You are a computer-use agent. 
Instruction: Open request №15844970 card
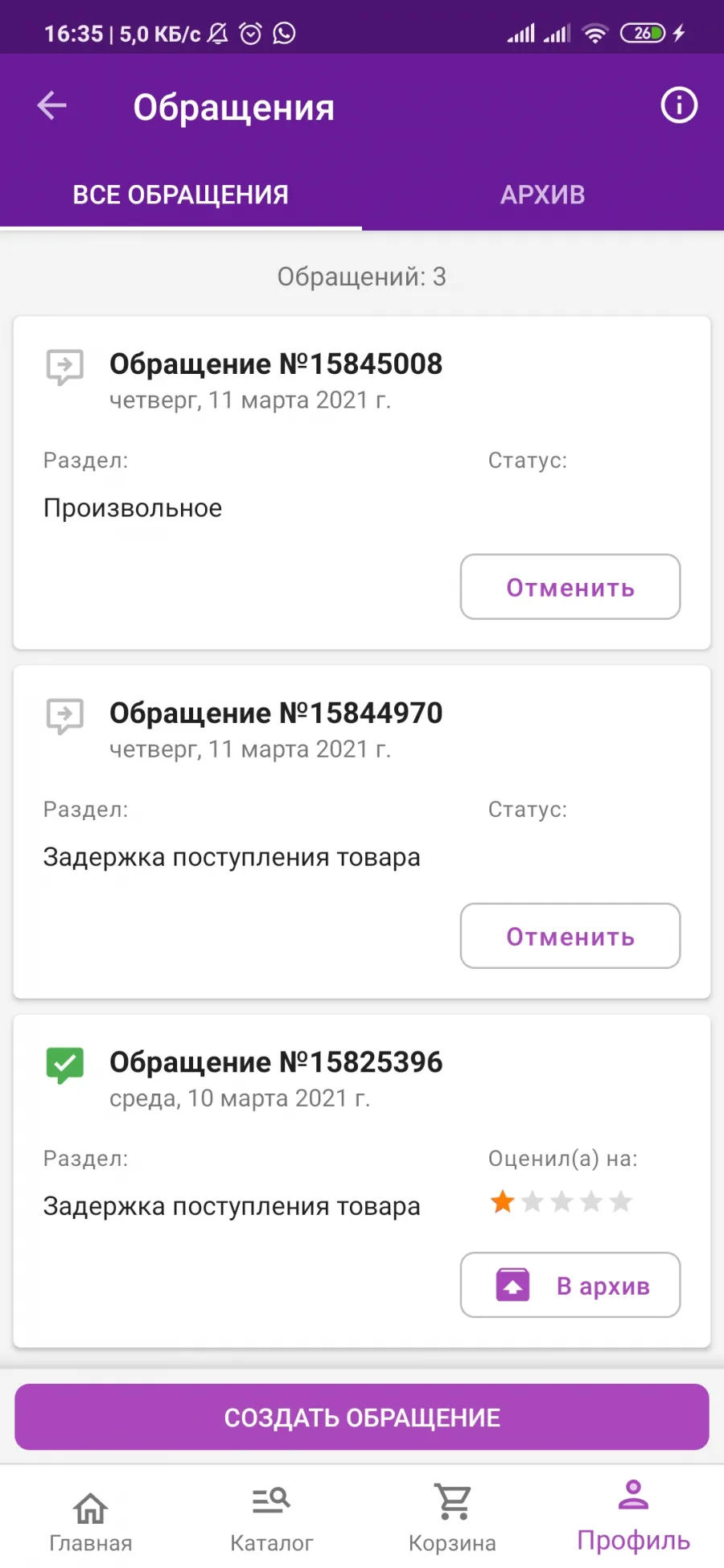(x=362, y=831)
